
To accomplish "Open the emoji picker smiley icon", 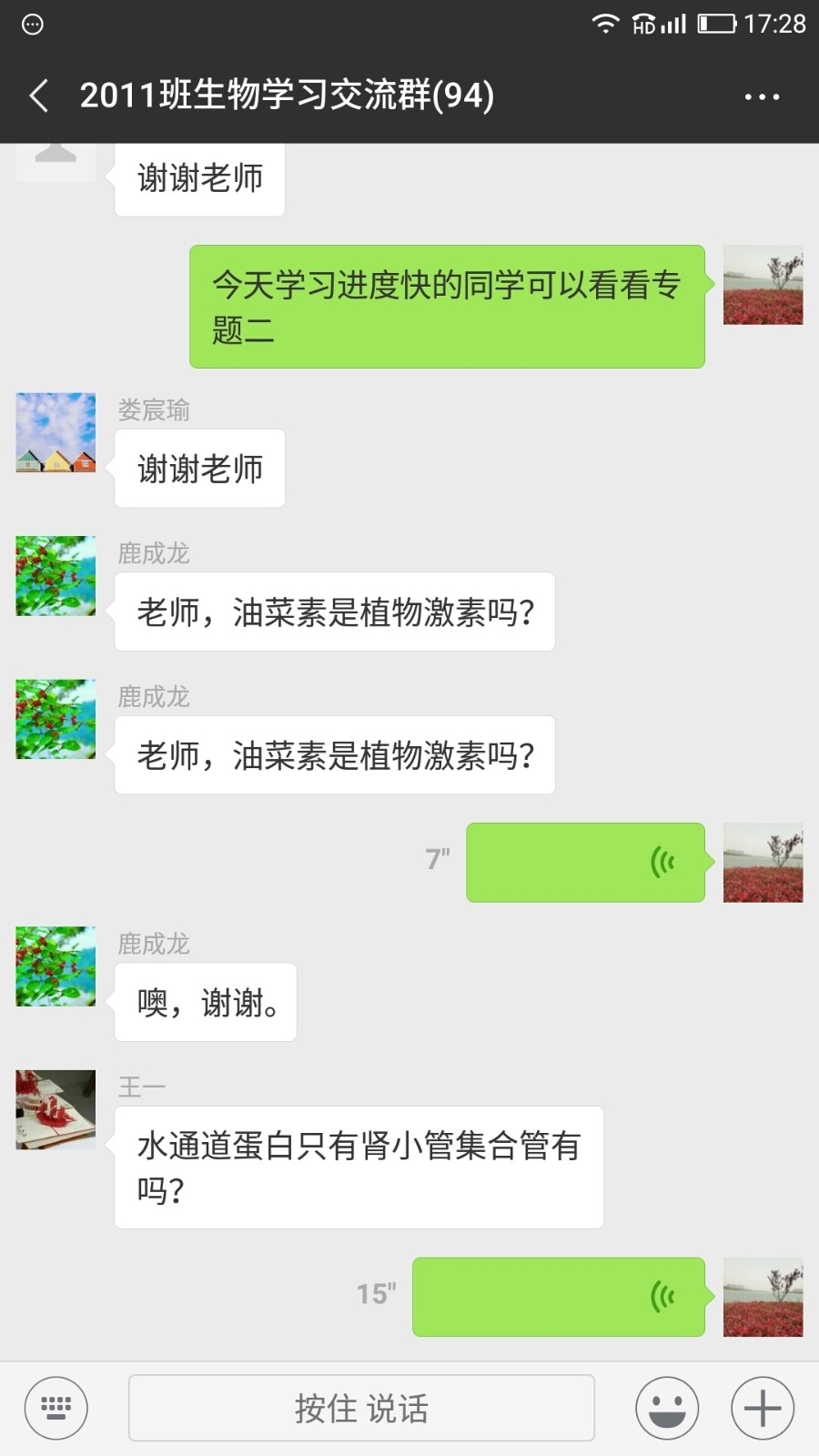I will click(667, 1408).
